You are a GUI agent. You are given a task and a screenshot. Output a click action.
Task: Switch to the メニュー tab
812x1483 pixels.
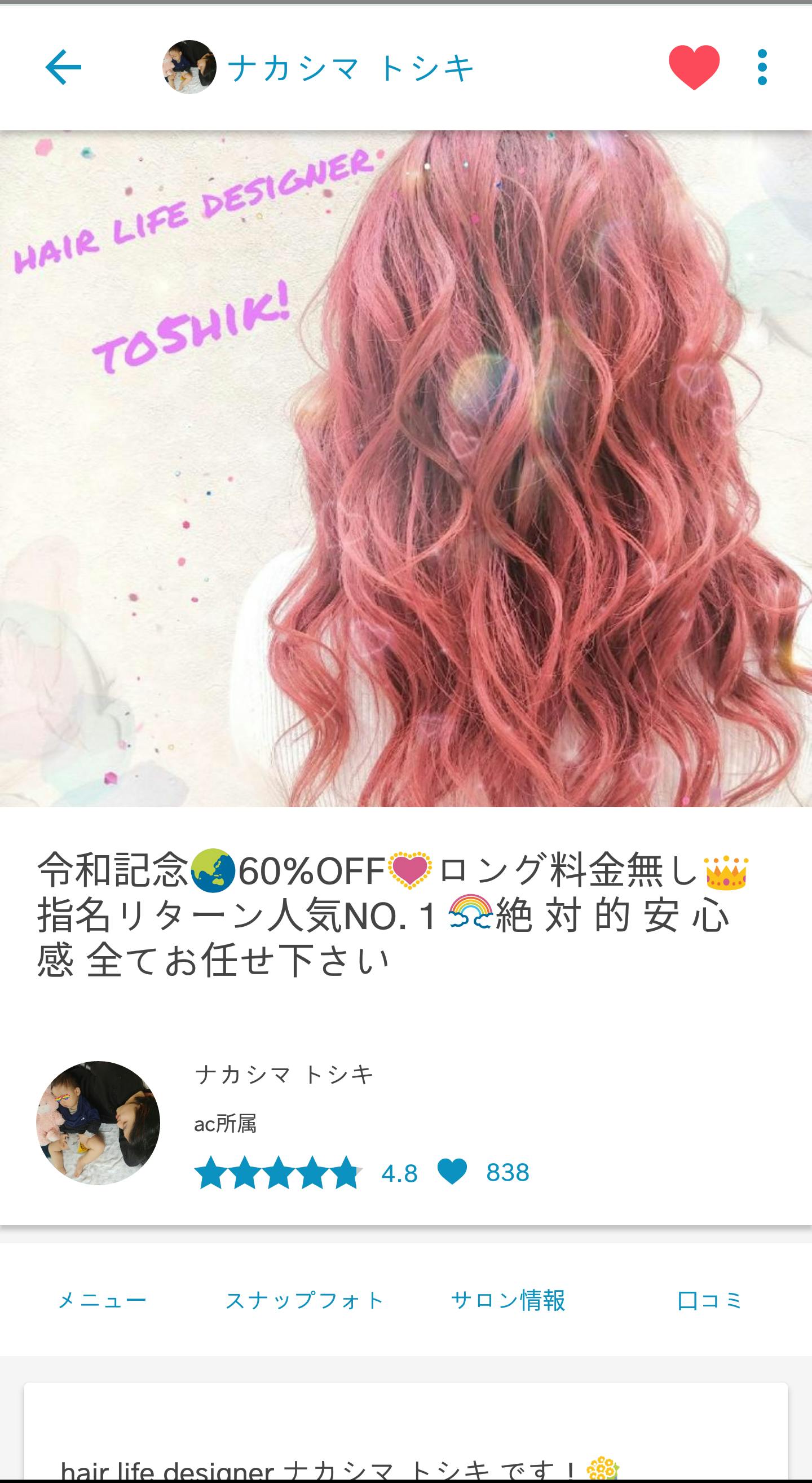103,1300
